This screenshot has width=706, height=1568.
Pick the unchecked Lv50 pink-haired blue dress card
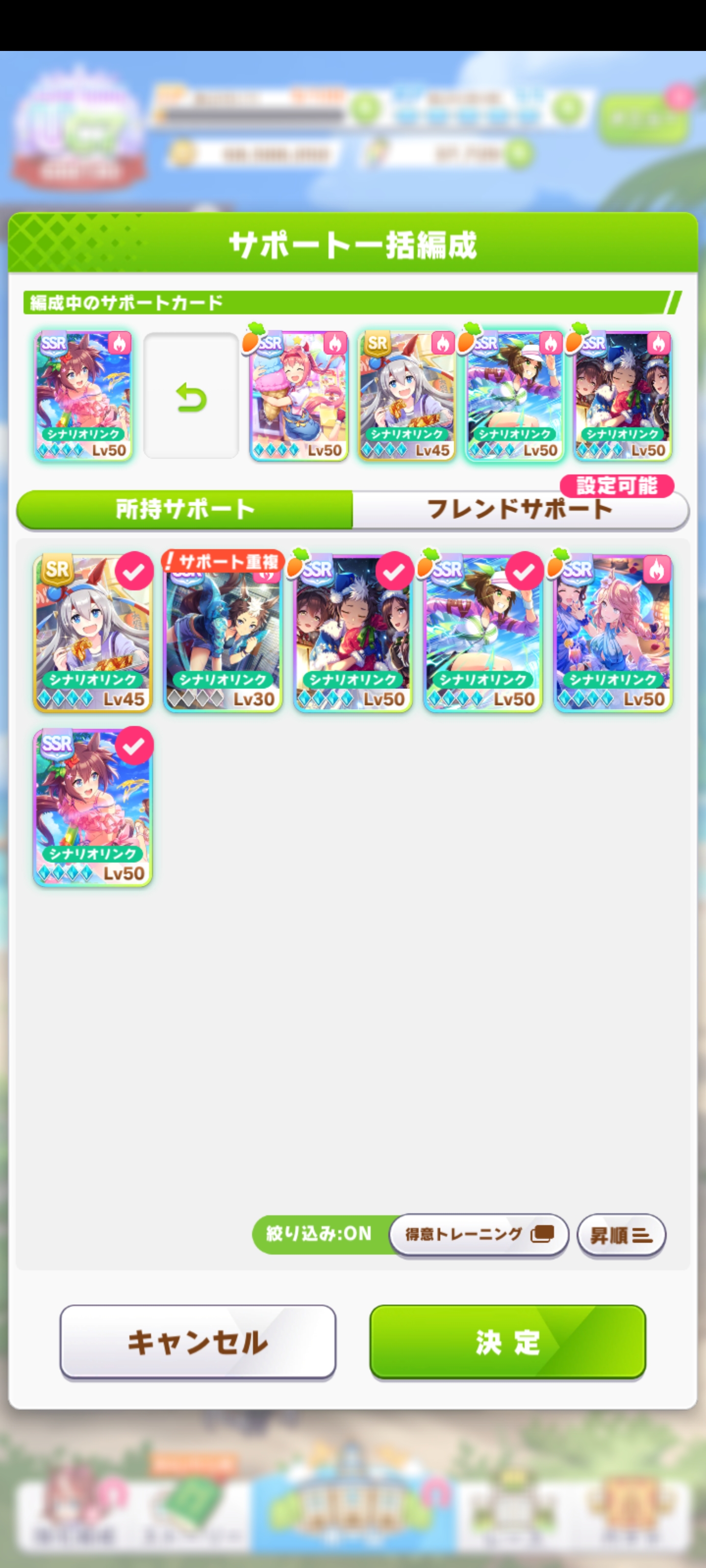(613, 633)
